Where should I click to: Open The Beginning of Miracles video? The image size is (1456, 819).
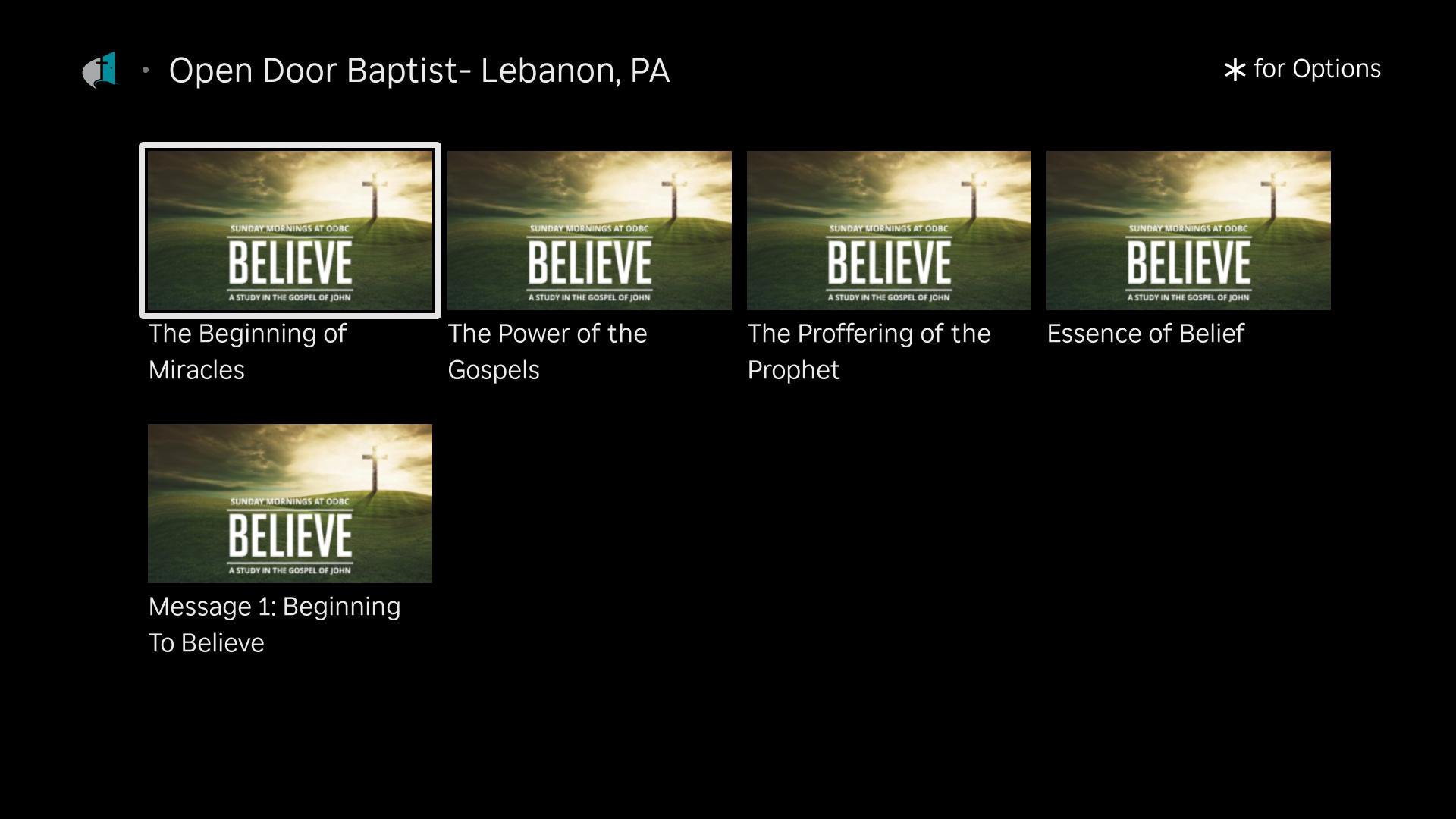[x=290, y=231]
